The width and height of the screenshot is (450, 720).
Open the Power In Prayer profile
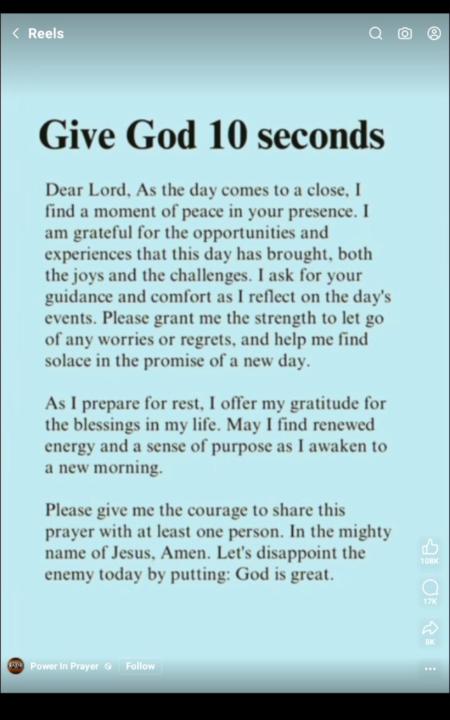[65, 666]
